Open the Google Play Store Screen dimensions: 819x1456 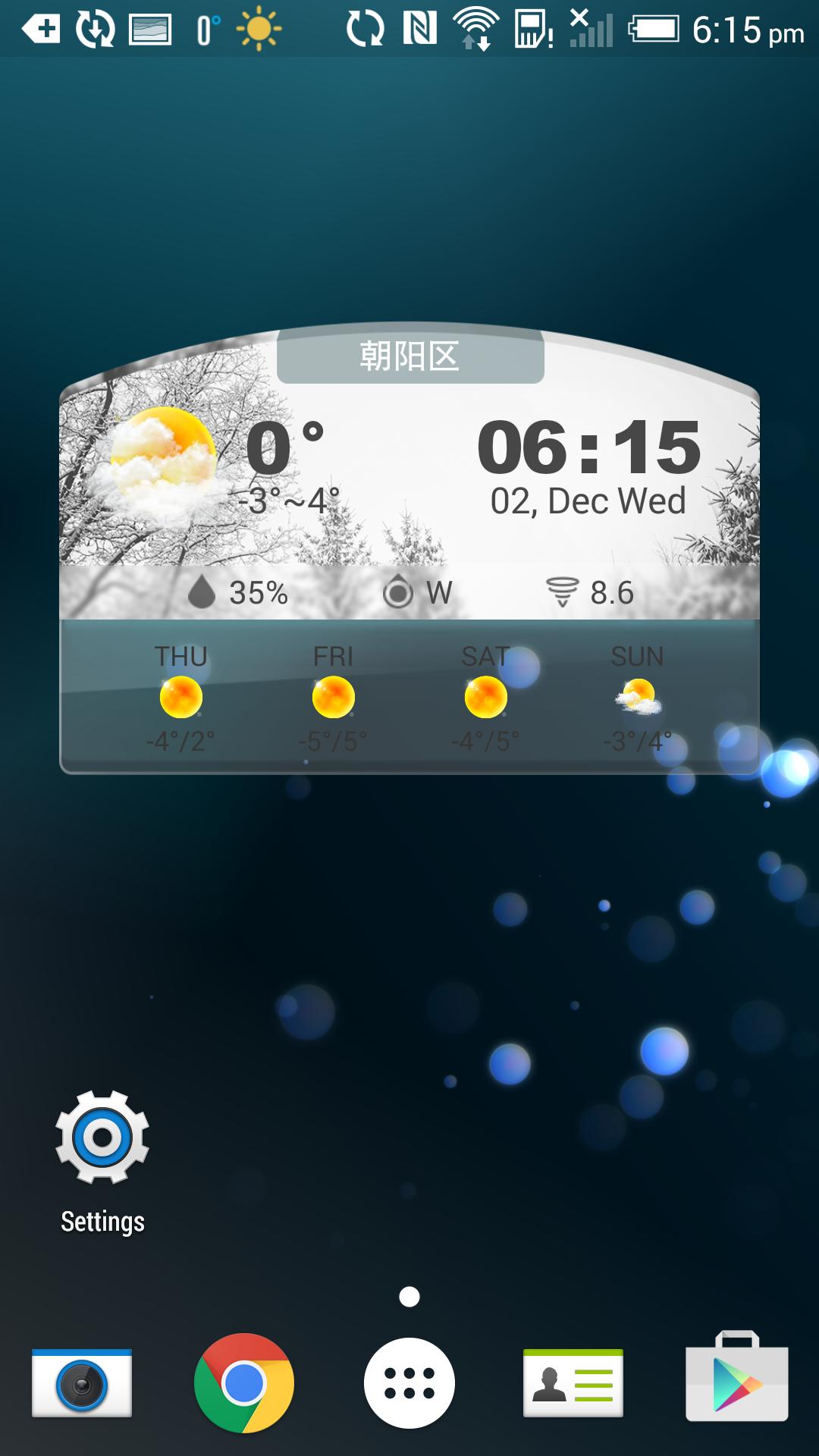click(x=736, y=1382)
